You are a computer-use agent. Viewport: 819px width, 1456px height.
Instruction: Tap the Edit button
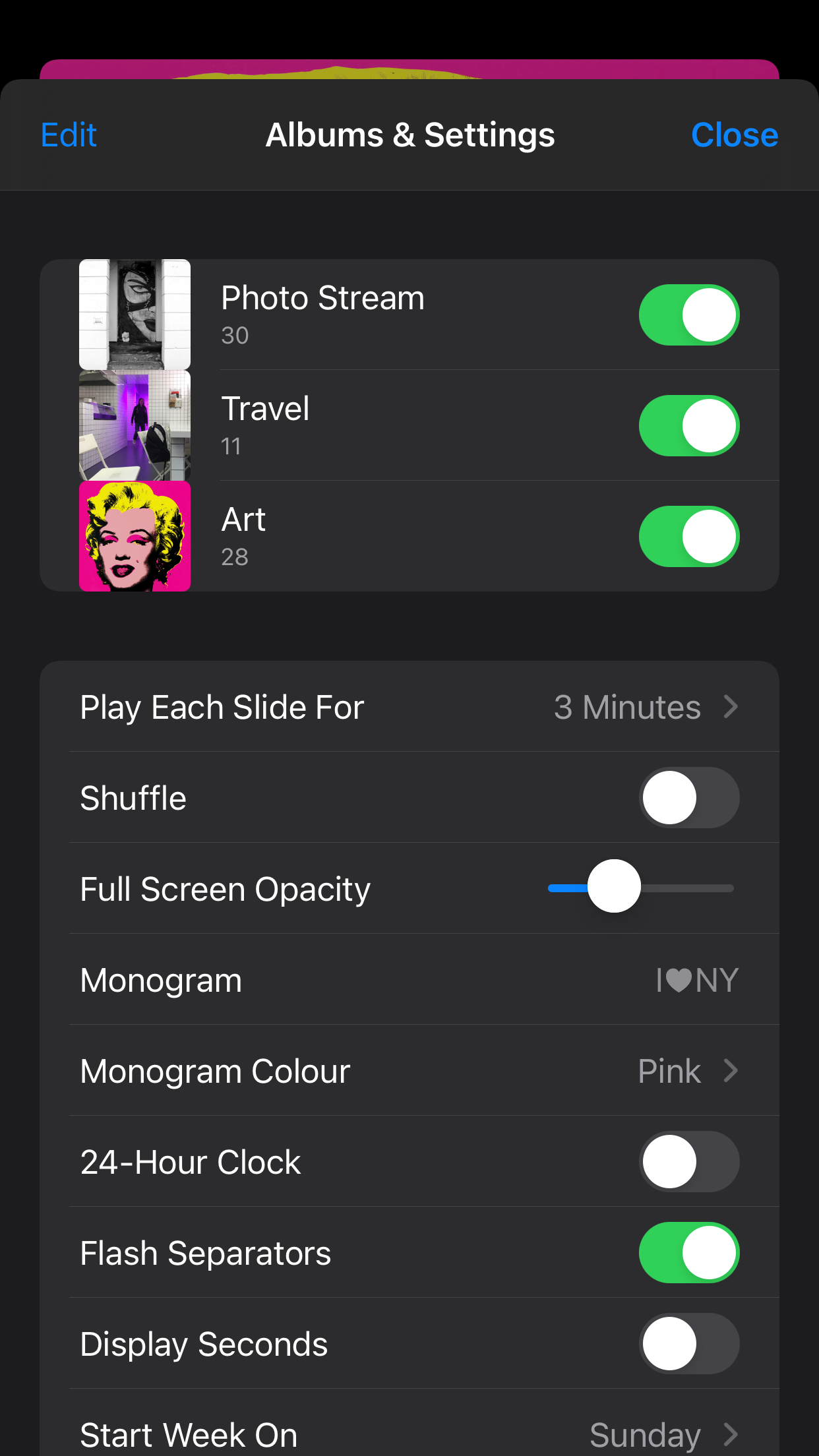pos(69,135)
